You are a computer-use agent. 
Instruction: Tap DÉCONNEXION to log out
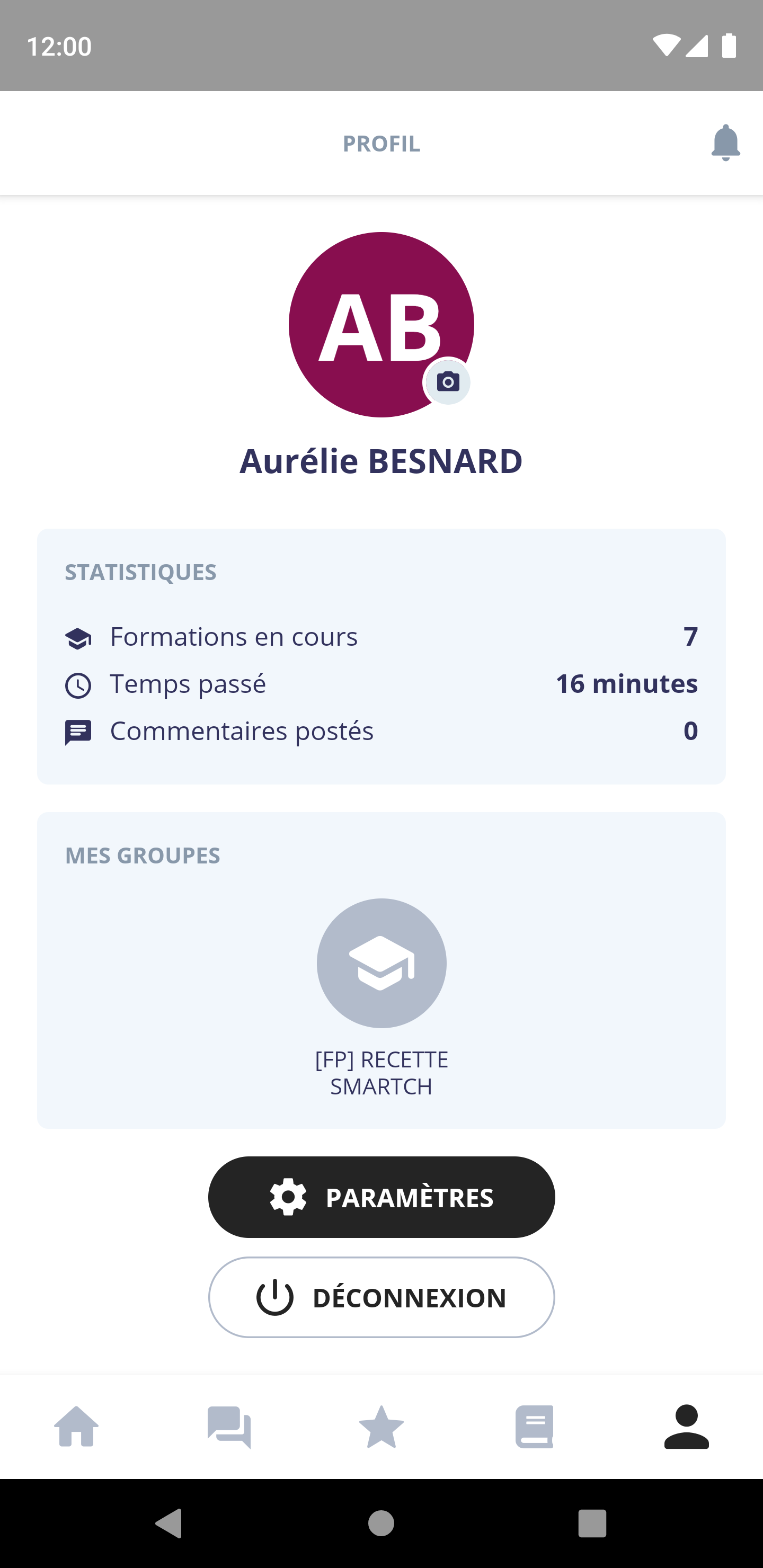pyautogui.click(x=382, y=1297)
